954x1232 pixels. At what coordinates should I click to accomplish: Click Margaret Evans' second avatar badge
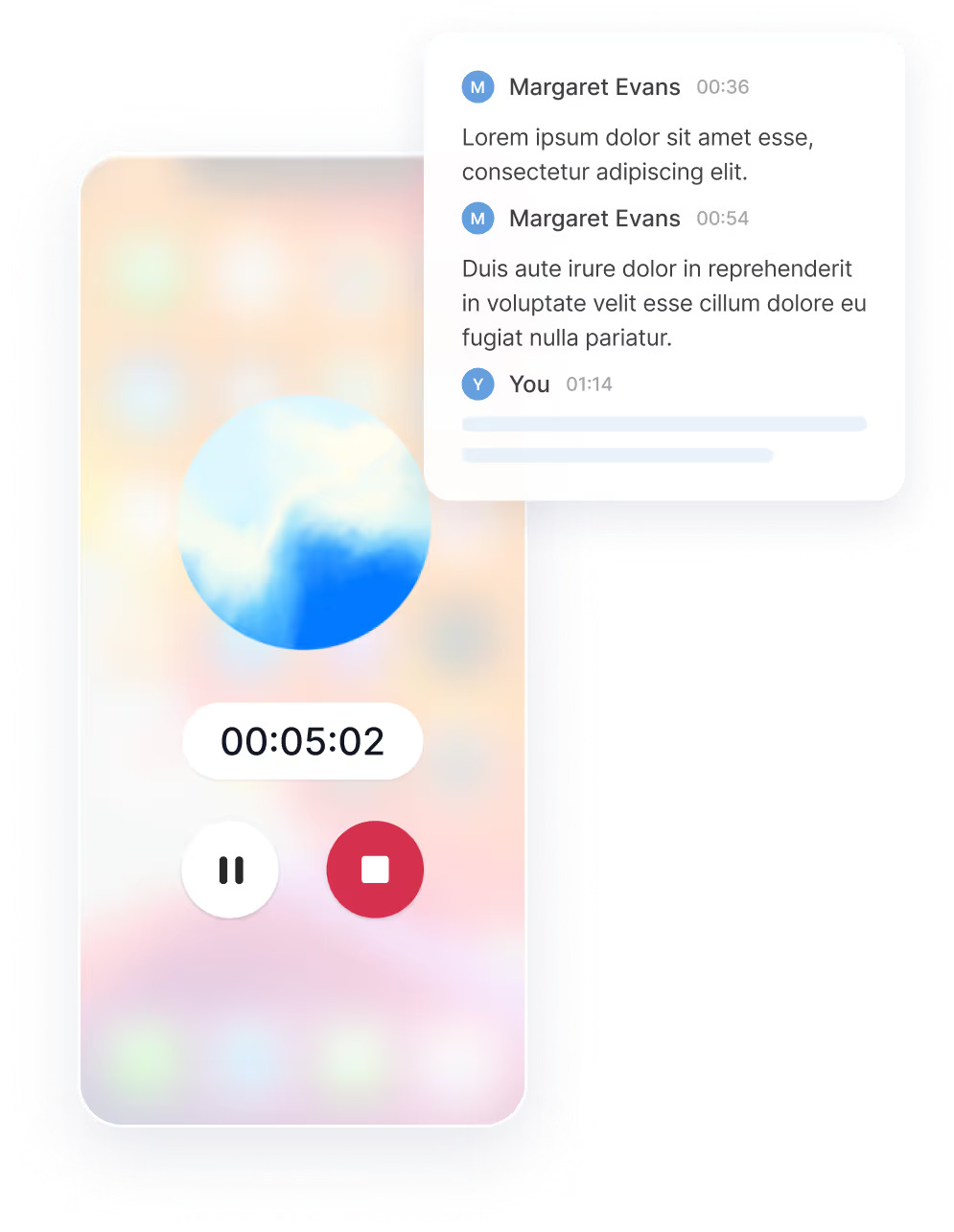pyautogui.click(x=477, y=218)
